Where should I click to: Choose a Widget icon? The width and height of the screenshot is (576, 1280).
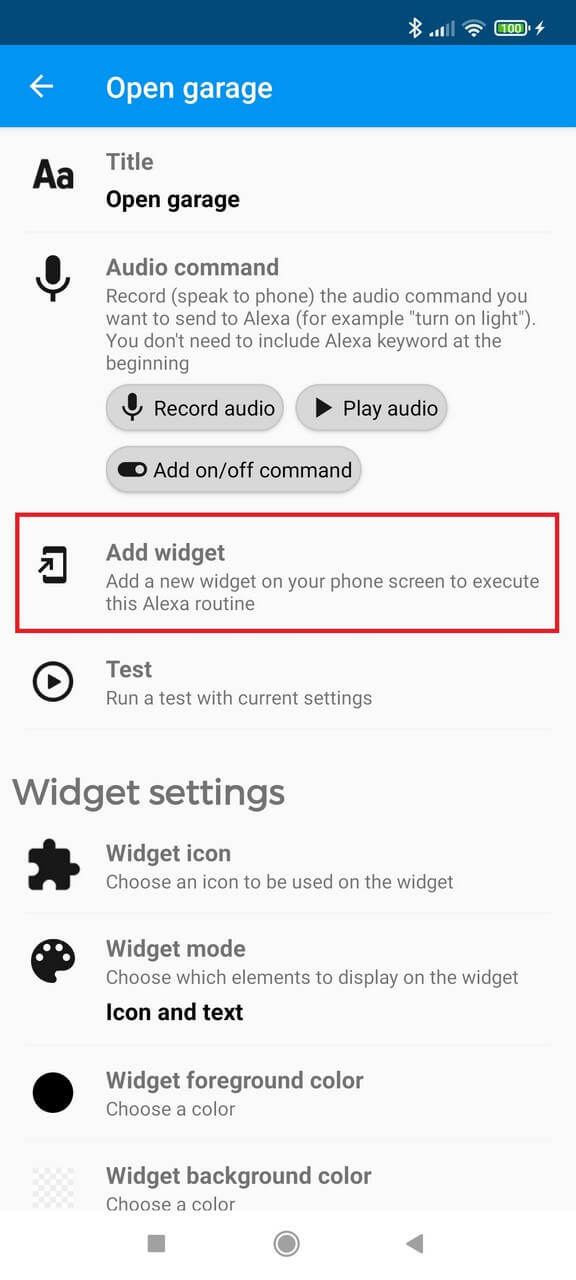click(288, 866)
